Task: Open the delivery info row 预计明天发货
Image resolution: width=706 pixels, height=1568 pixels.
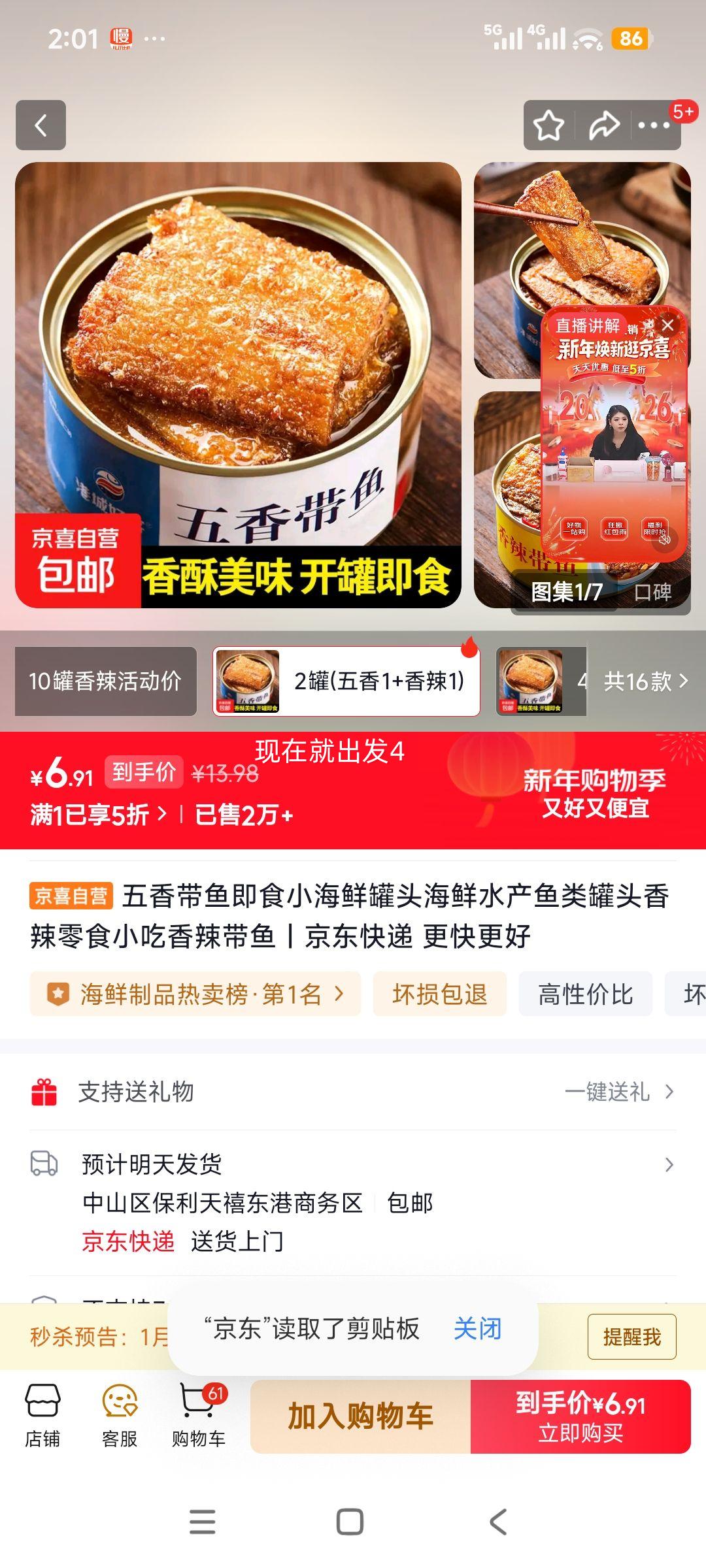Action: [x=353, y=1164]
